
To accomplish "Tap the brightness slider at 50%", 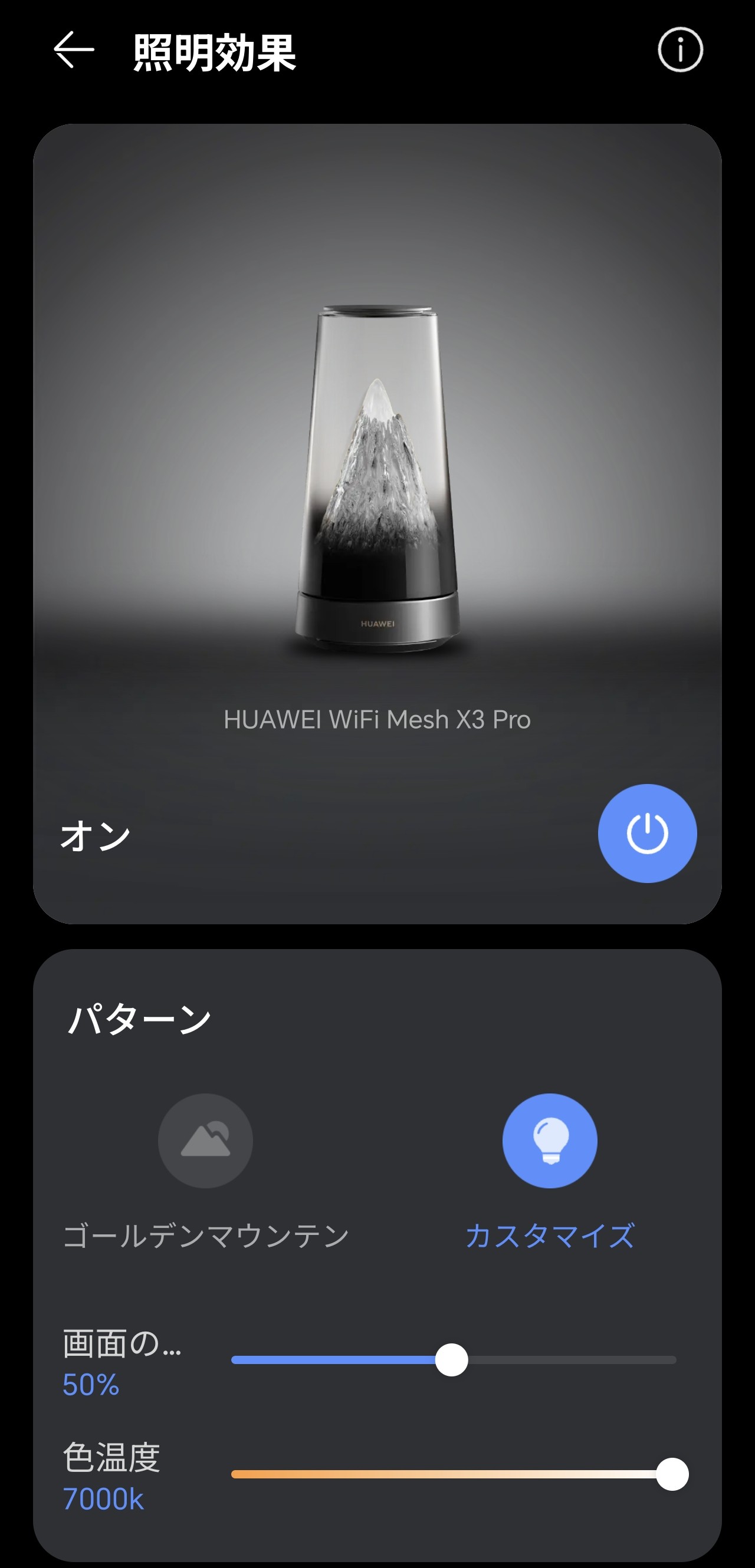I will (454, 1361).
